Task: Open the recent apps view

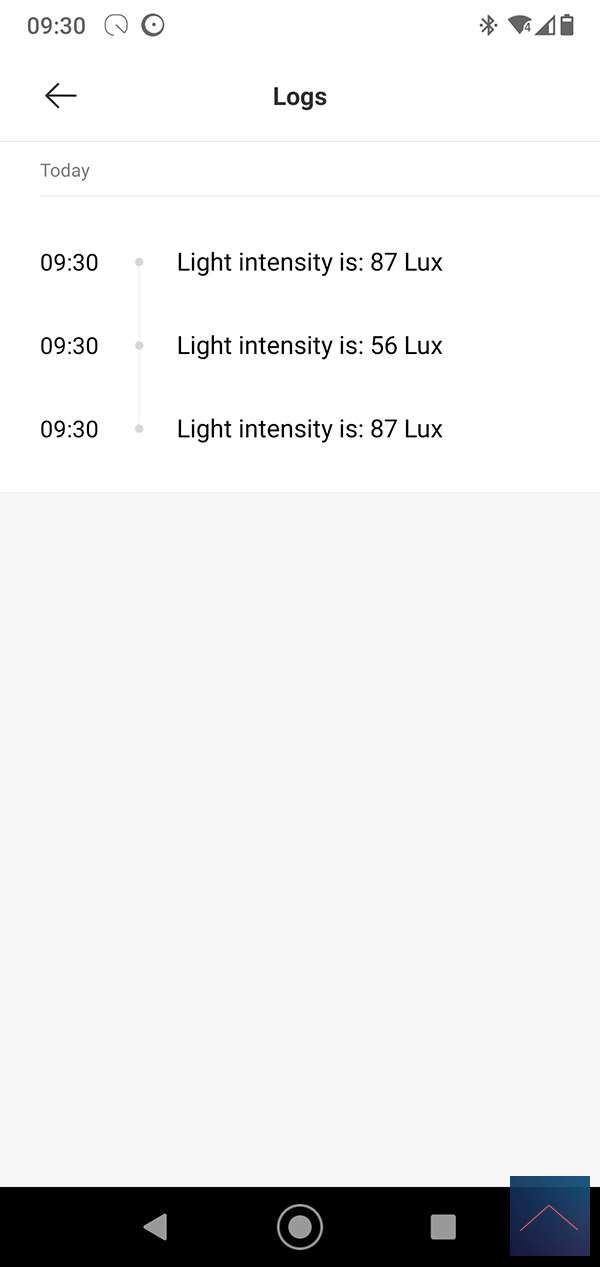Action: tap(443, 1227)
